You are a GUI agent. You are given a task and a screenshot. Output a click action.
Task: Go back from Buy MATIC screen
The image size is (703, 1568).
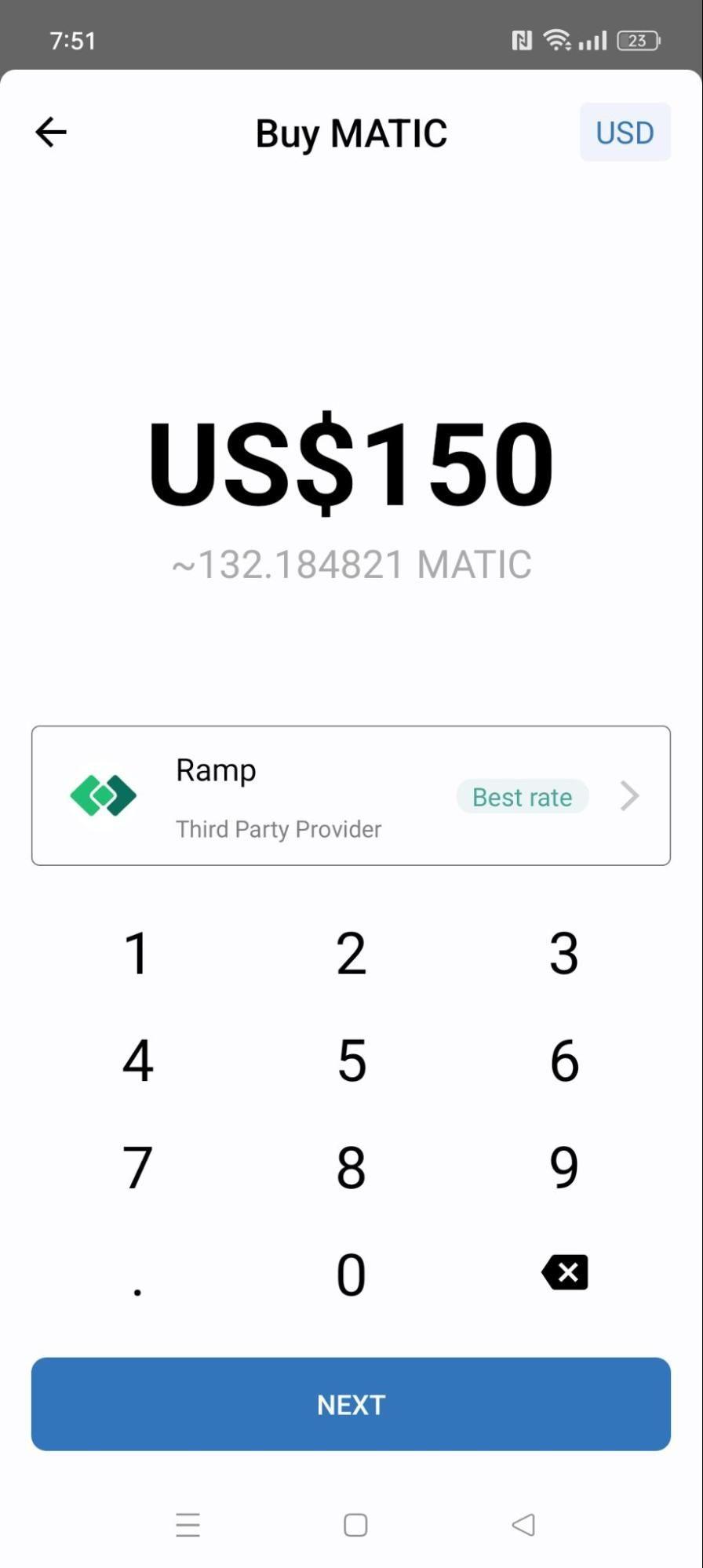[x=51, y=132]
